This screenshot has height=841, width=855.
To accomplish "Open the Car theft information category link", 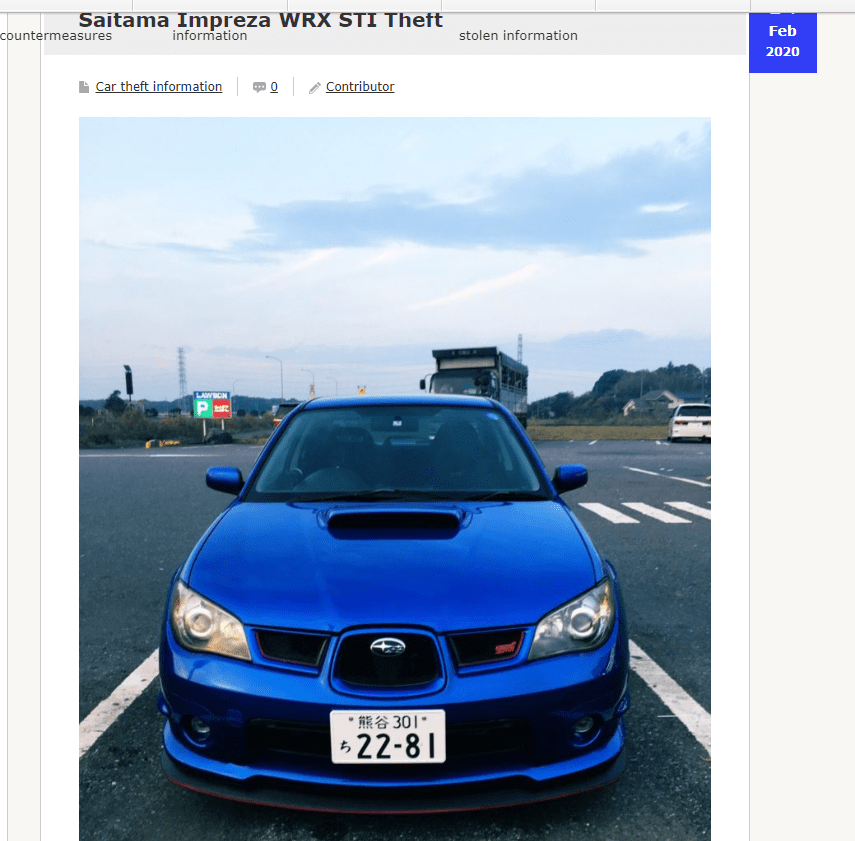I will pyautogui.click(x=158, y=87).
